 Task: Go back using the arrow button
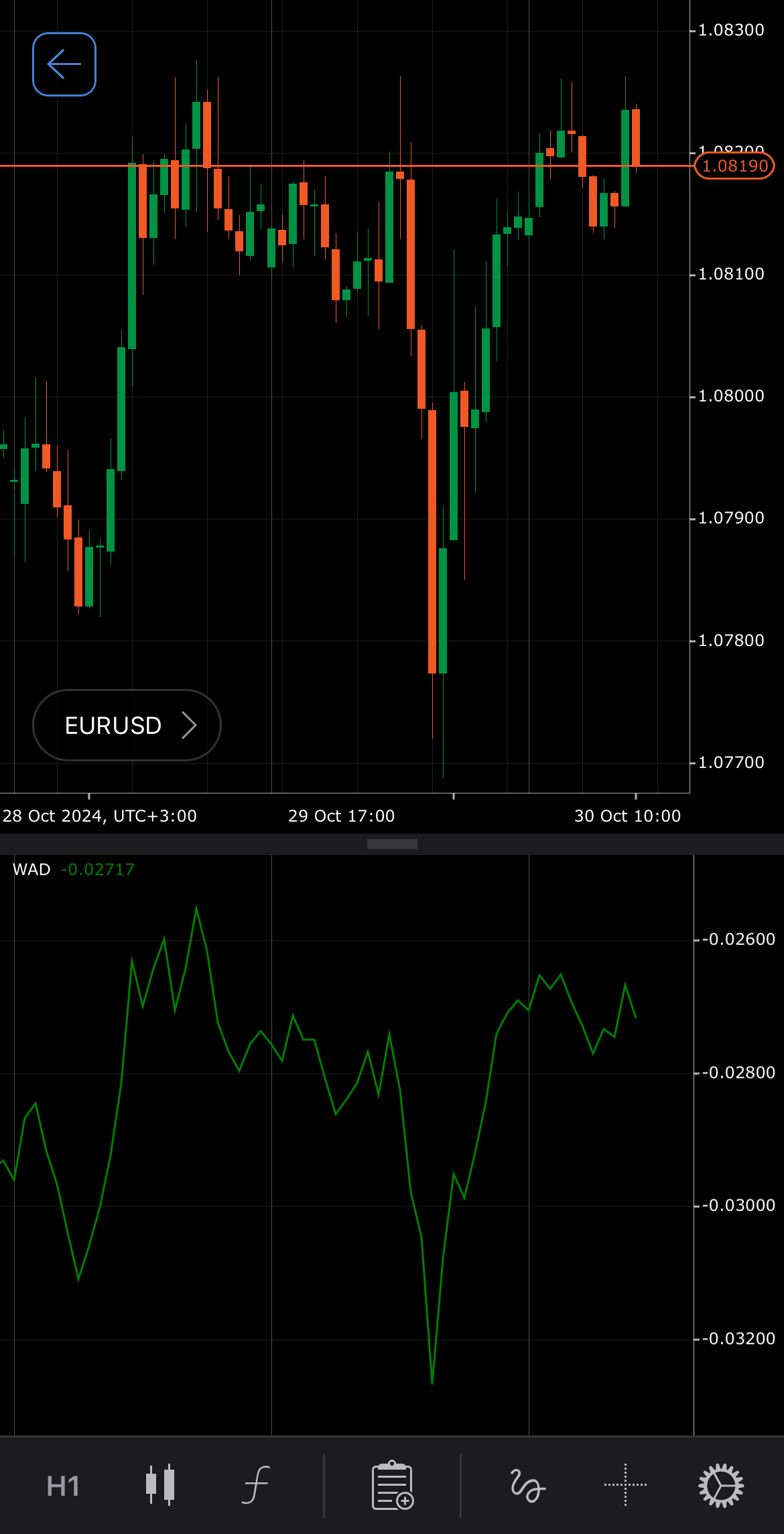(x=64, y=64)
